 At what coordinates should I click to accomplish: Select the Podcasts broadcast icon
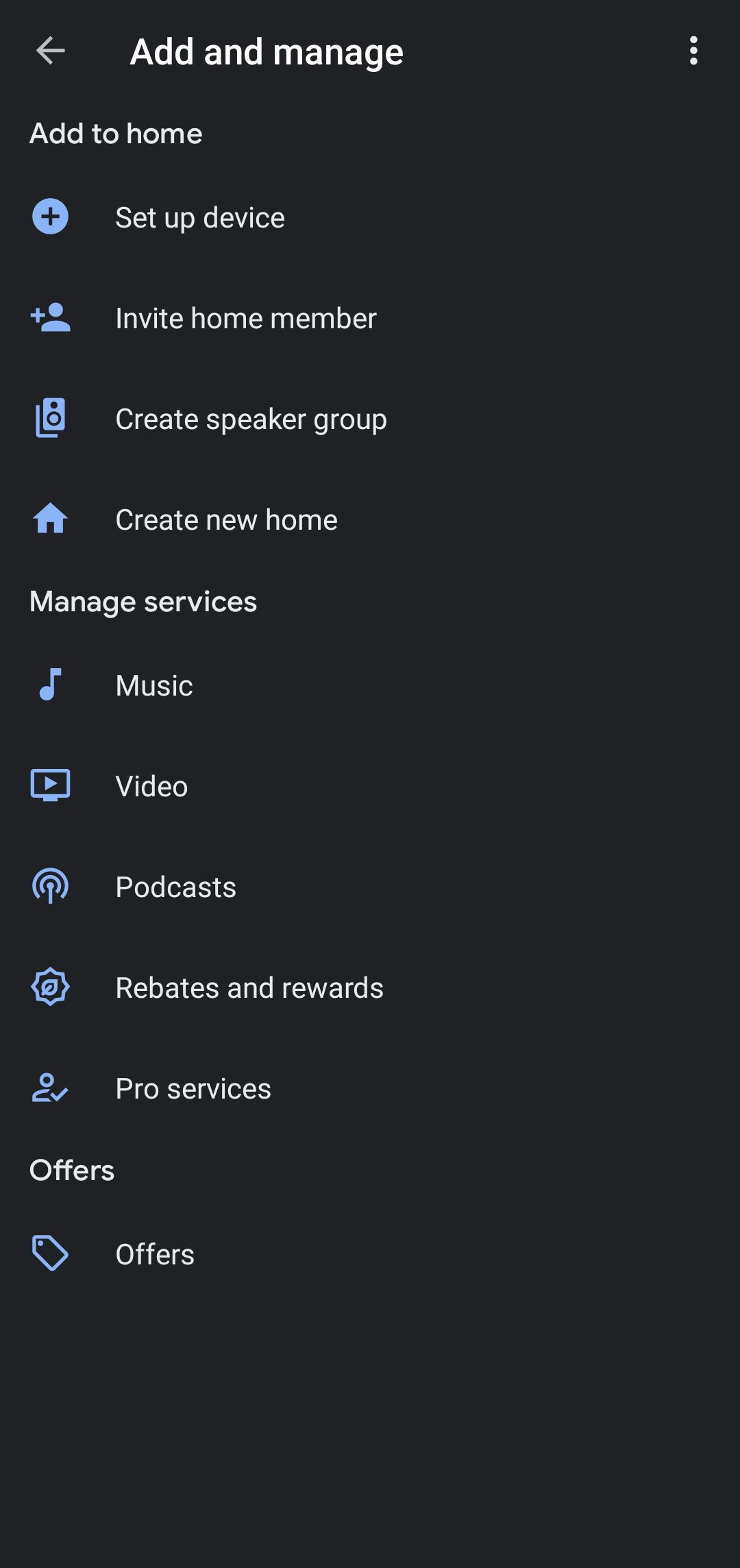(x=50, y=886)
